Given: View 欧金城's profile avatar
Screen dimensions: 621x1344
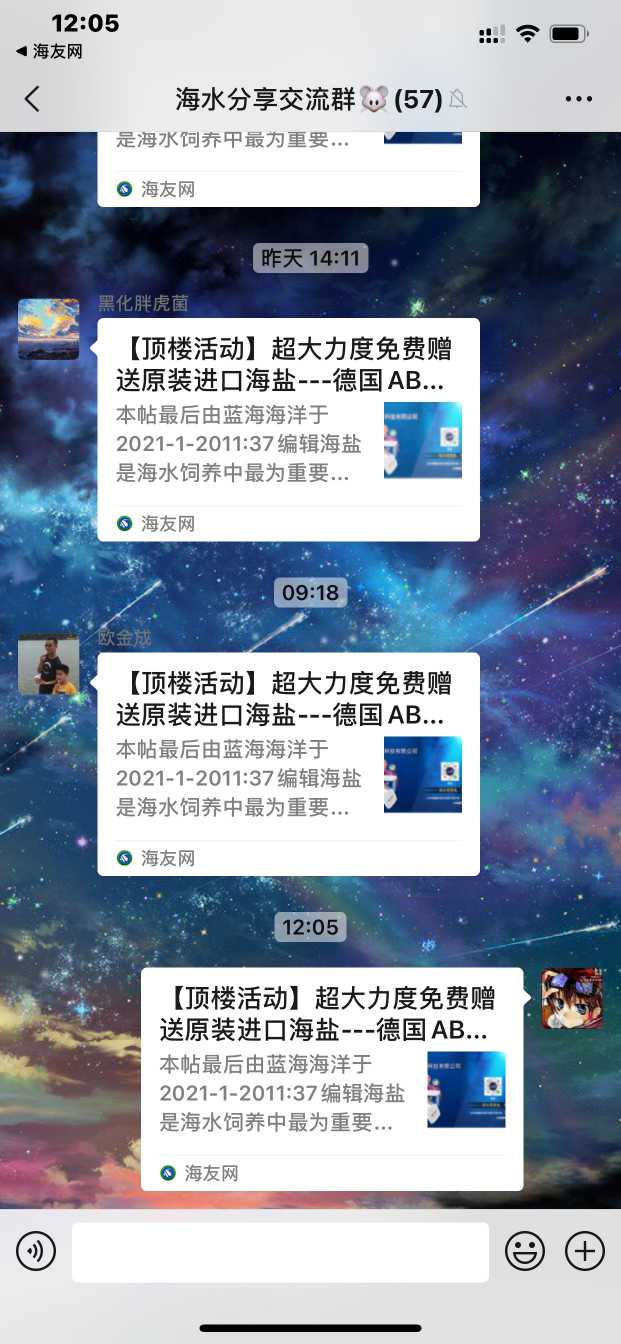Looking at the screenshot, I should tap(48, 663).
